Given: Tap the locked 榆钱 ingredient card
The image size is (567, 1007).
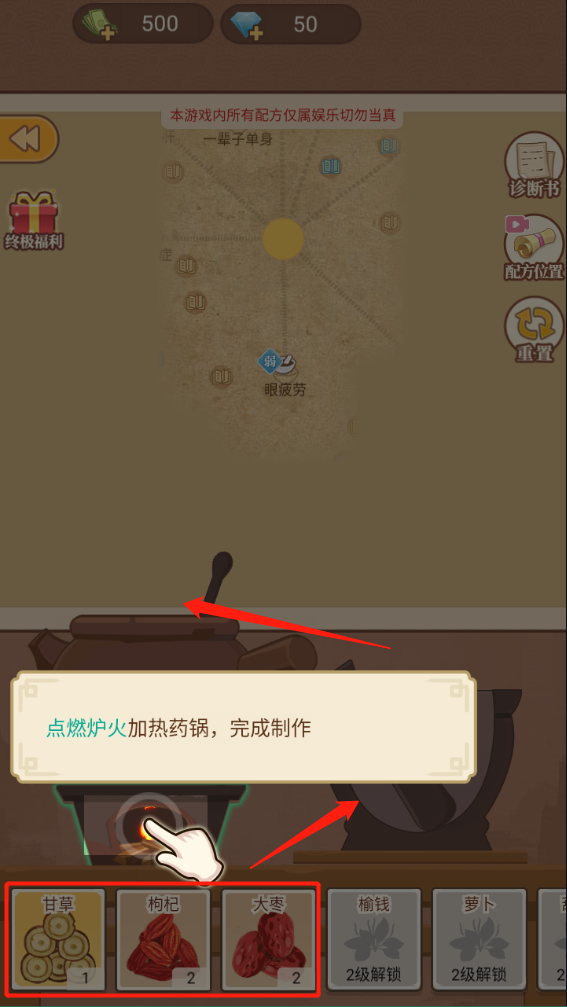Looking at the screenshot, I should coord(374,940).
